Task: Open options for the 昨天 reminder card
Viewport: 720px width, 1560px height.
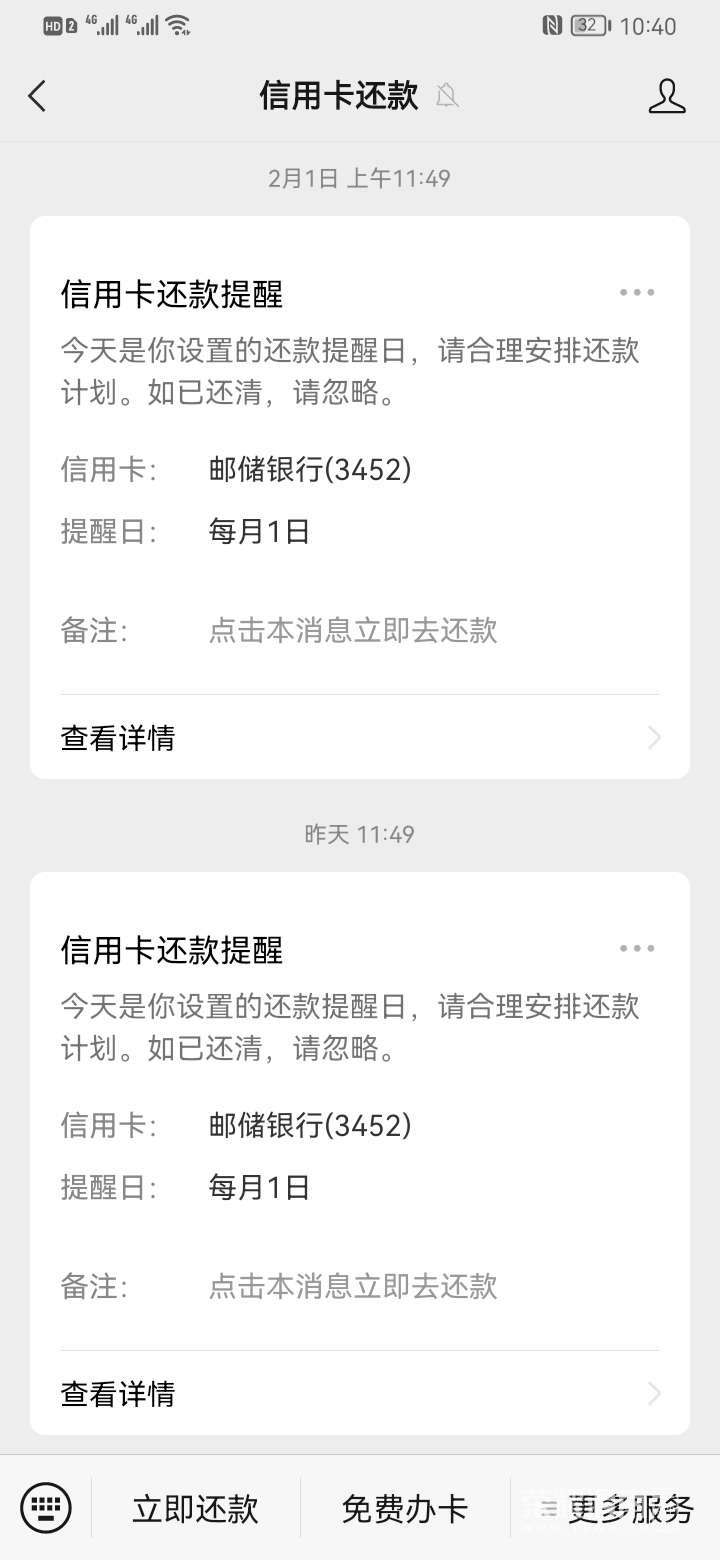Action: pyautogui.click(x=637, y=948)
